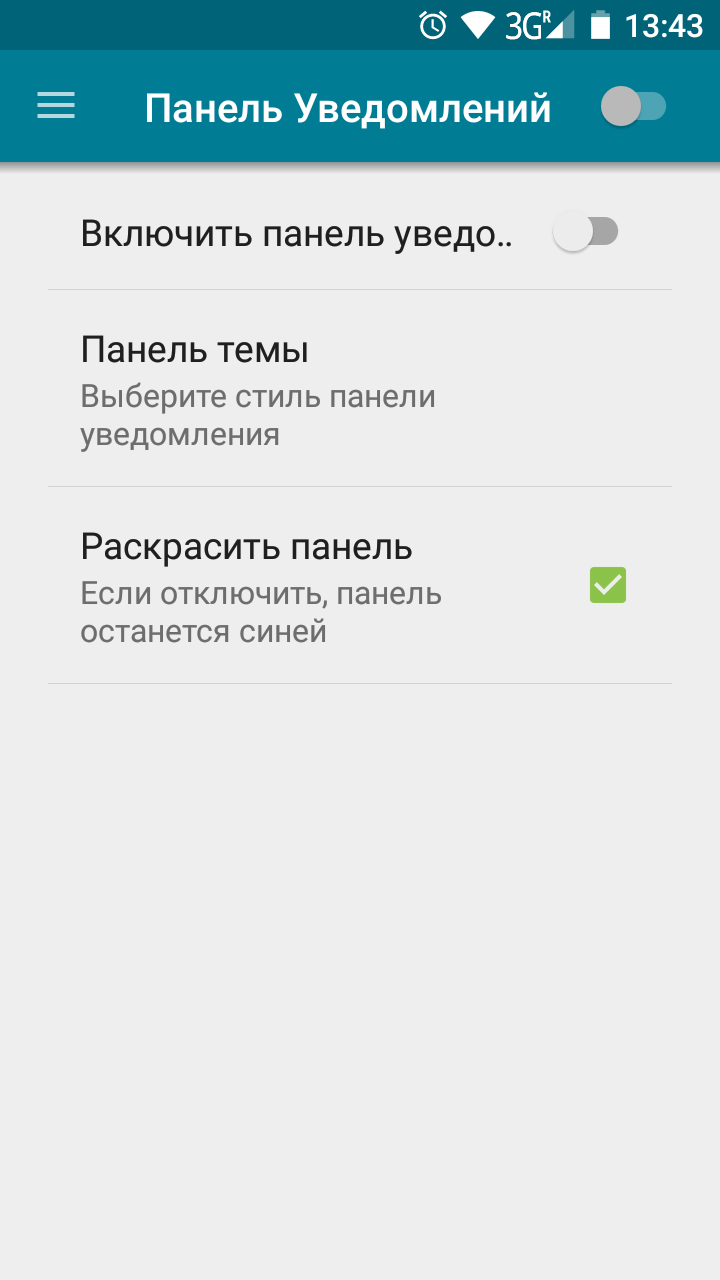Enable the Включить панель уведомлений switch
Image resolution: width=720 pixels, height=1280 pixels.
586,233
